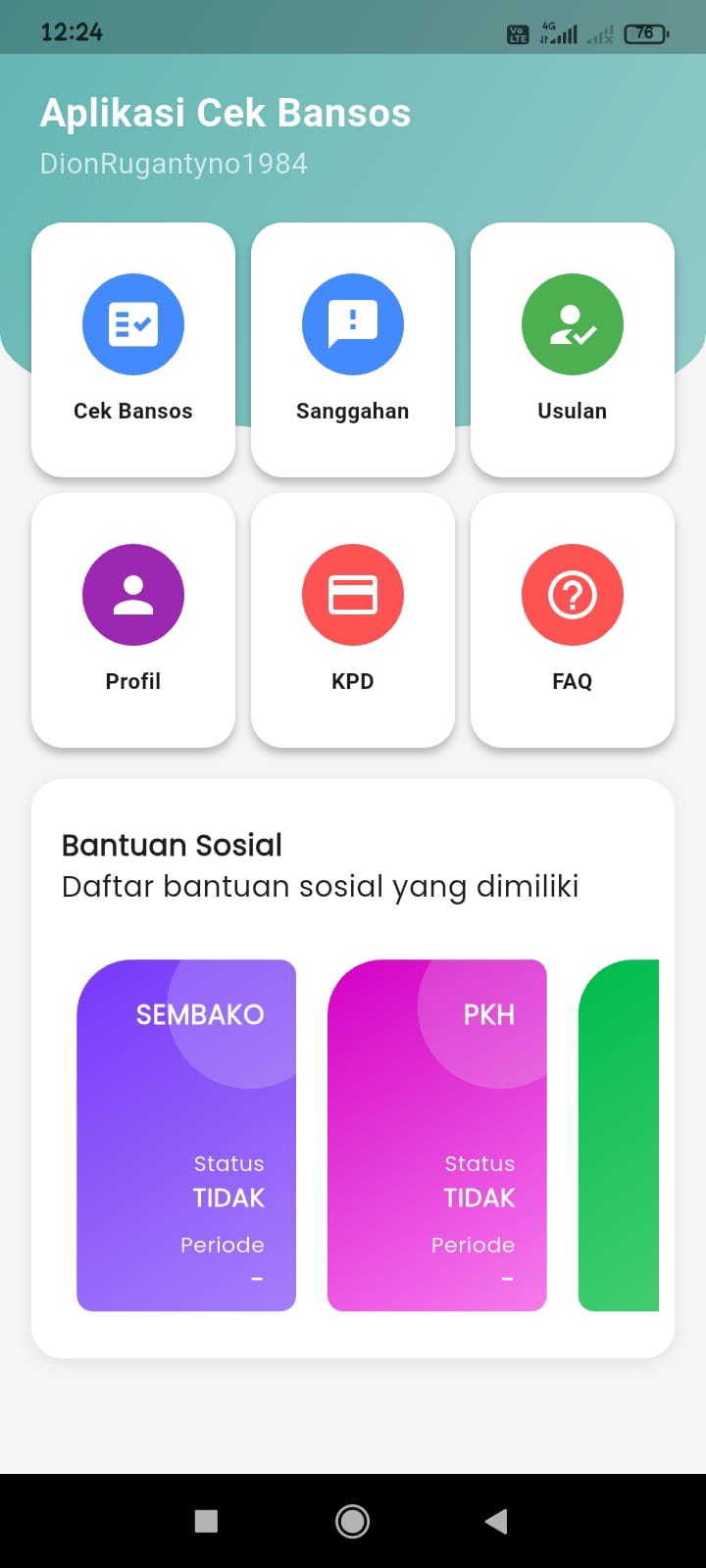Go back using the system back button
This screenshot has width=706, height=1568.
pos(497,1521)
